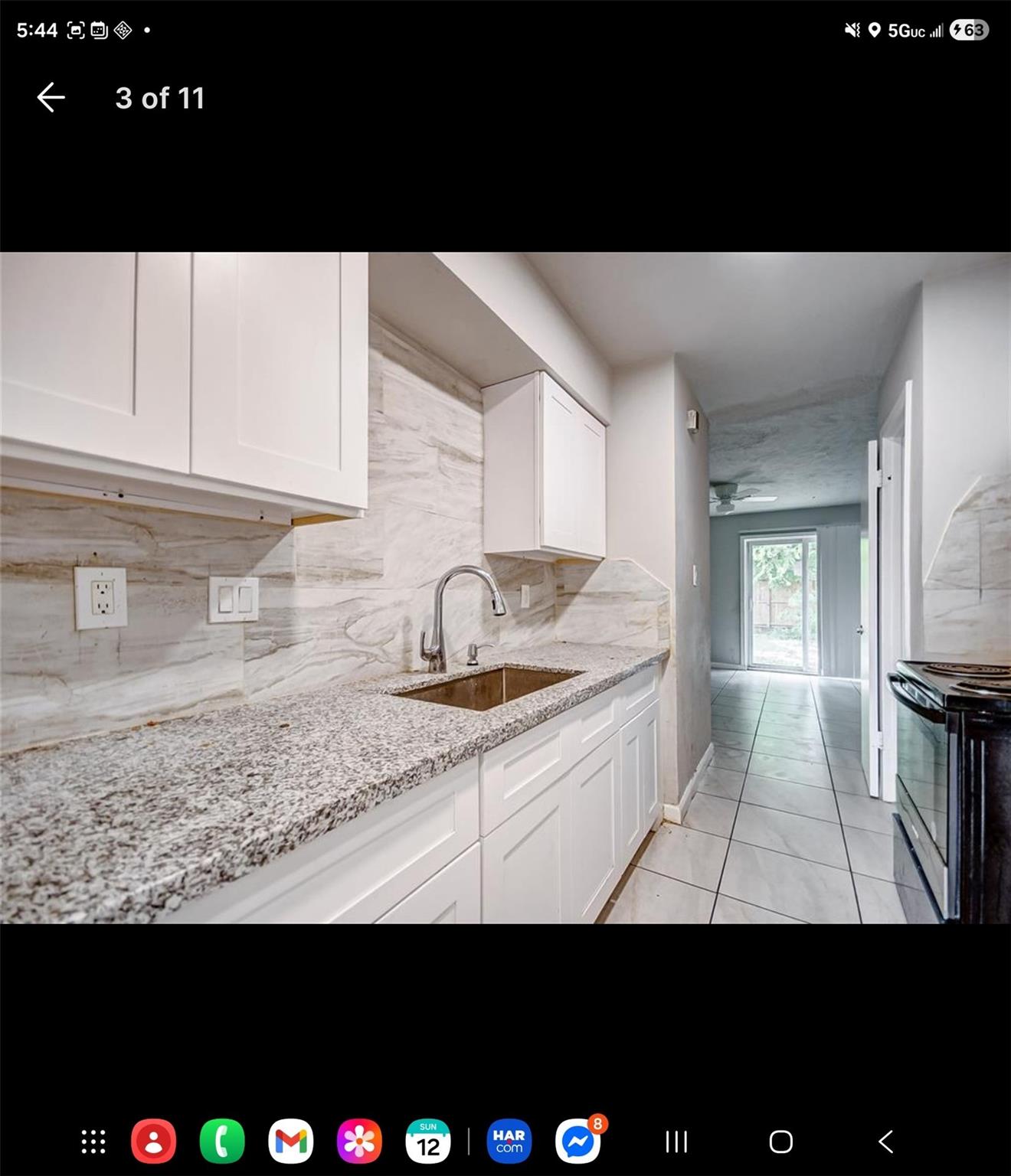Go back from the photo viewer
Screen dimensions: 1011x1176
(x=51, y=98)
